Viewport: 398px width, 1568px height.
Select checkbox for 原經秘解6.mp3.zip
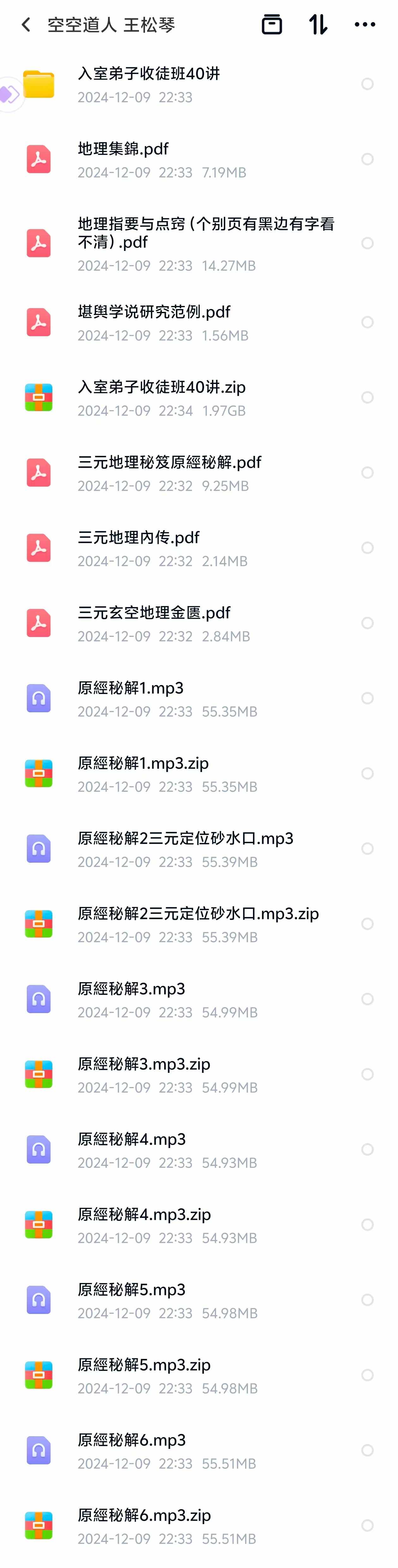[367, 1525]
